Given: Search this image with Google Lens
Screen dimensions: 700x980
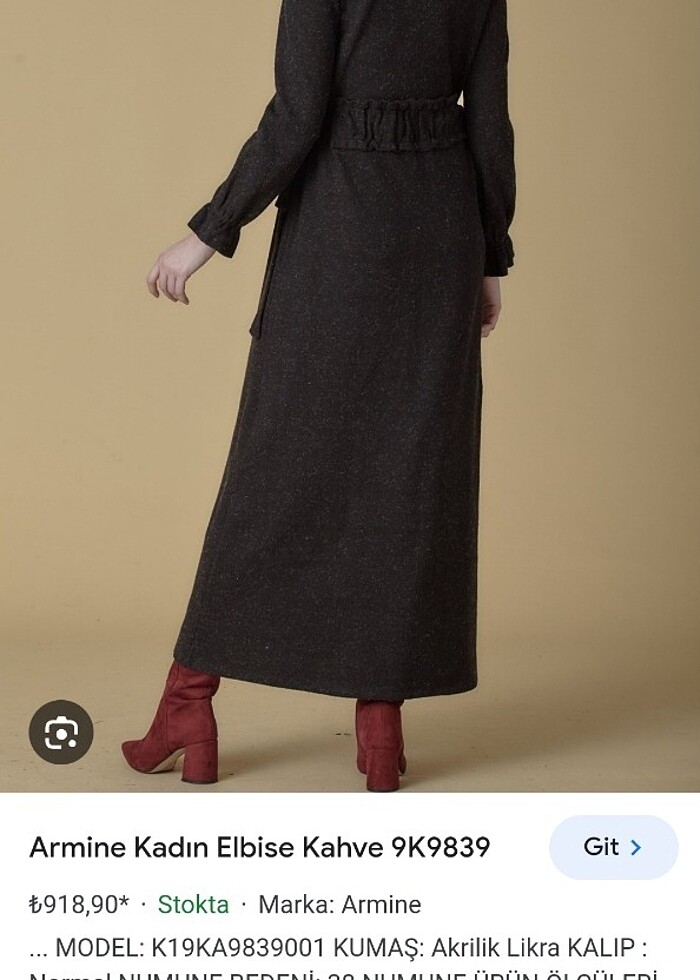Looking at the screenshot, I should tap(61, 733).
